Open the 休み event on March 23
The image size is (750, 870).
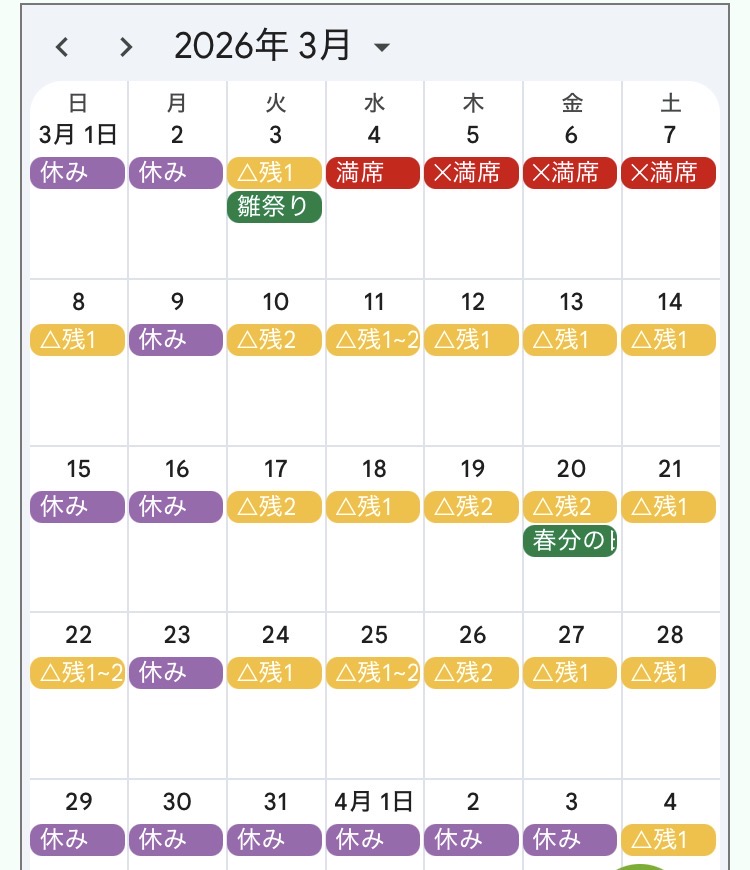click(x=176, y=673)
